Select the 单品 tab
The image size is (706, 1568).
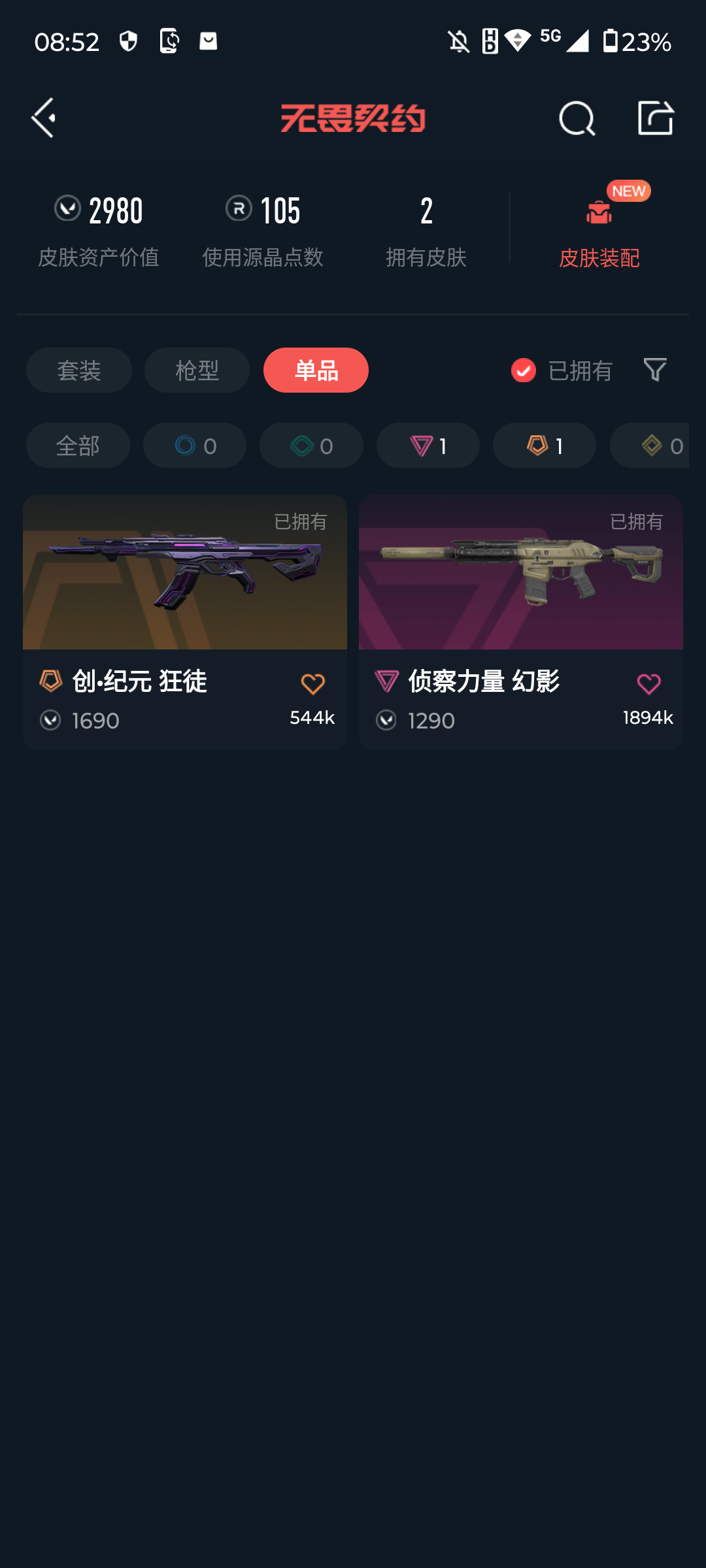(x=316, y=370)
